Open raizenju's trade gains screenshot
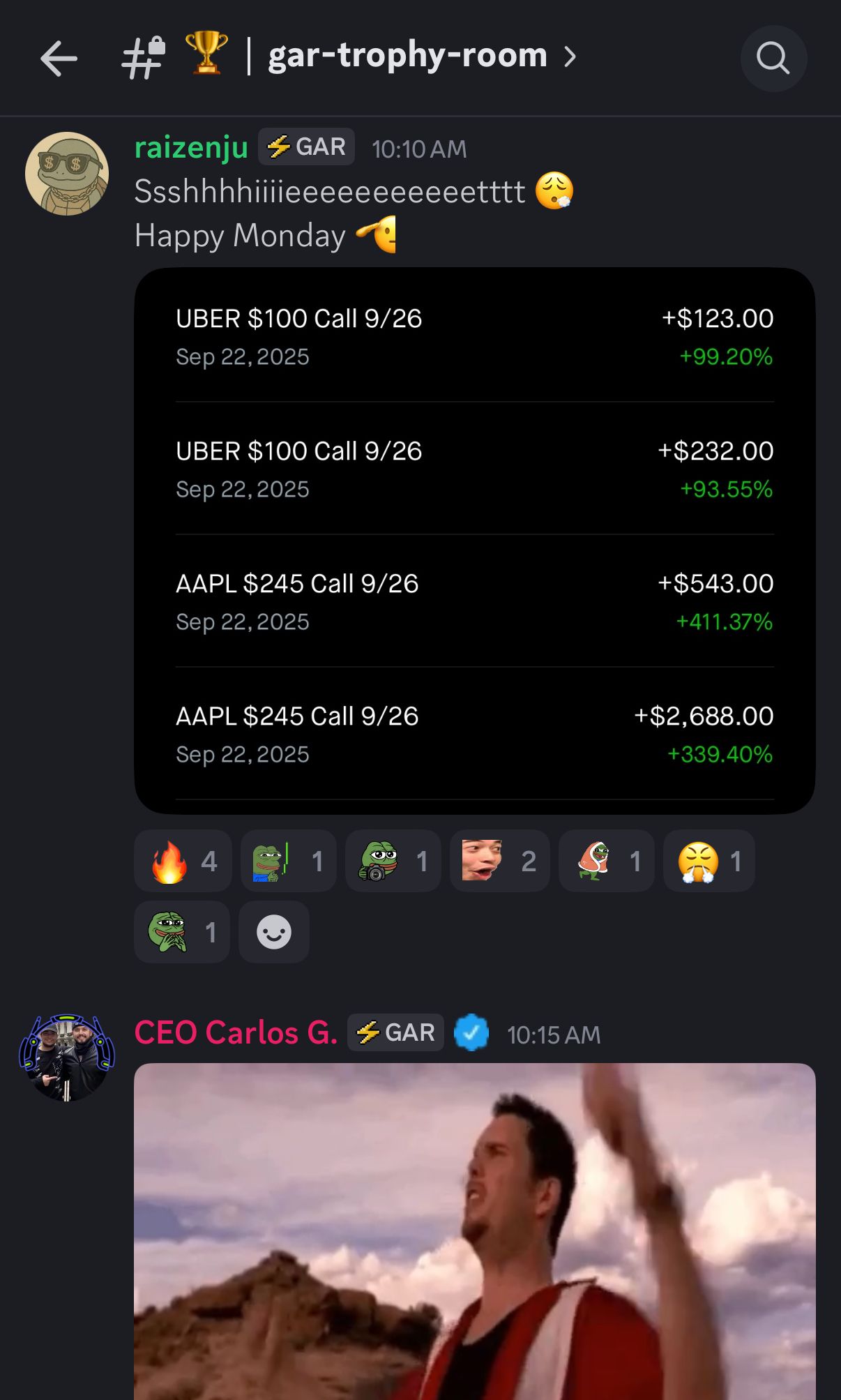841x1400 pixels. click(x=474, y=540)
